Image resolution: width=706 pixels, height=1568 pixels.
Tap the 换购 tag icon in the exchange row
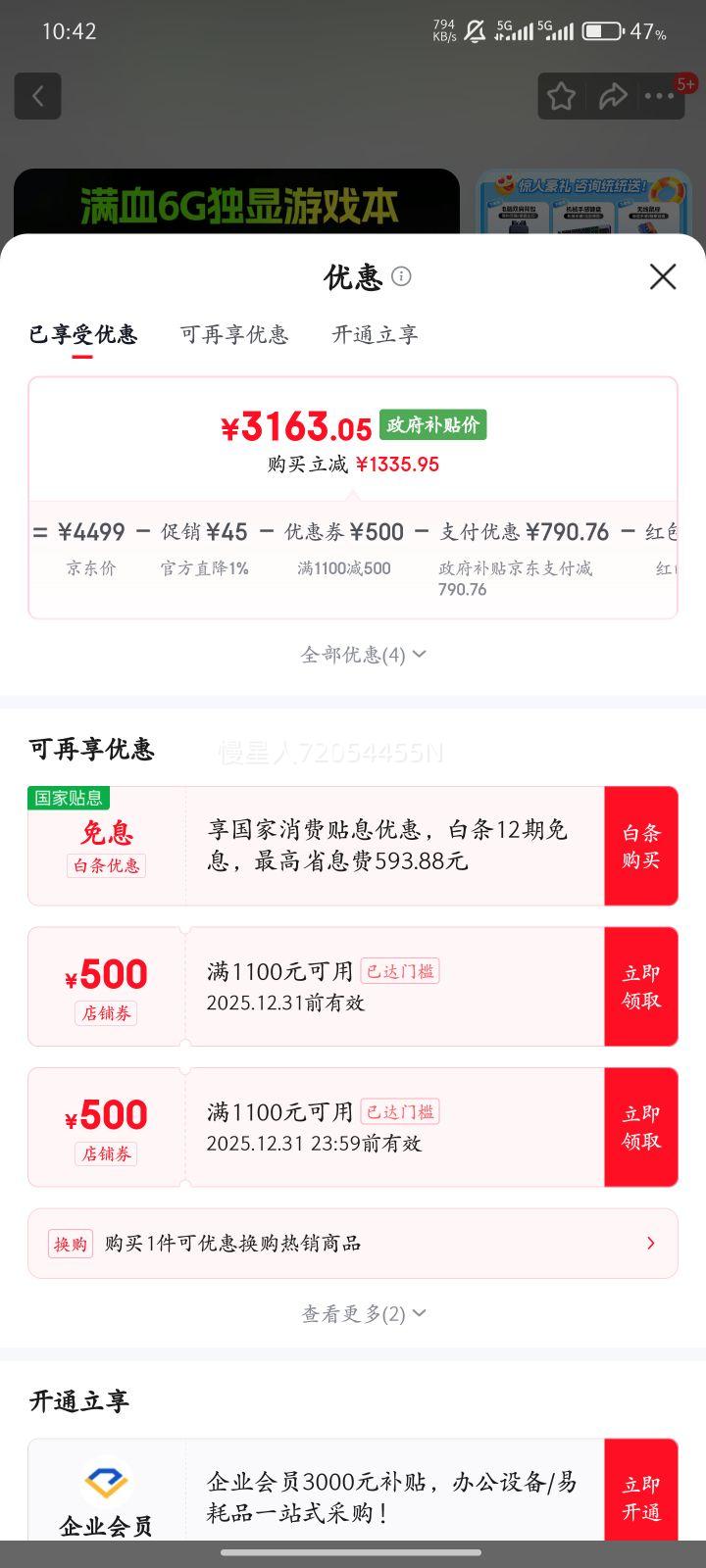click(69, 1243)
